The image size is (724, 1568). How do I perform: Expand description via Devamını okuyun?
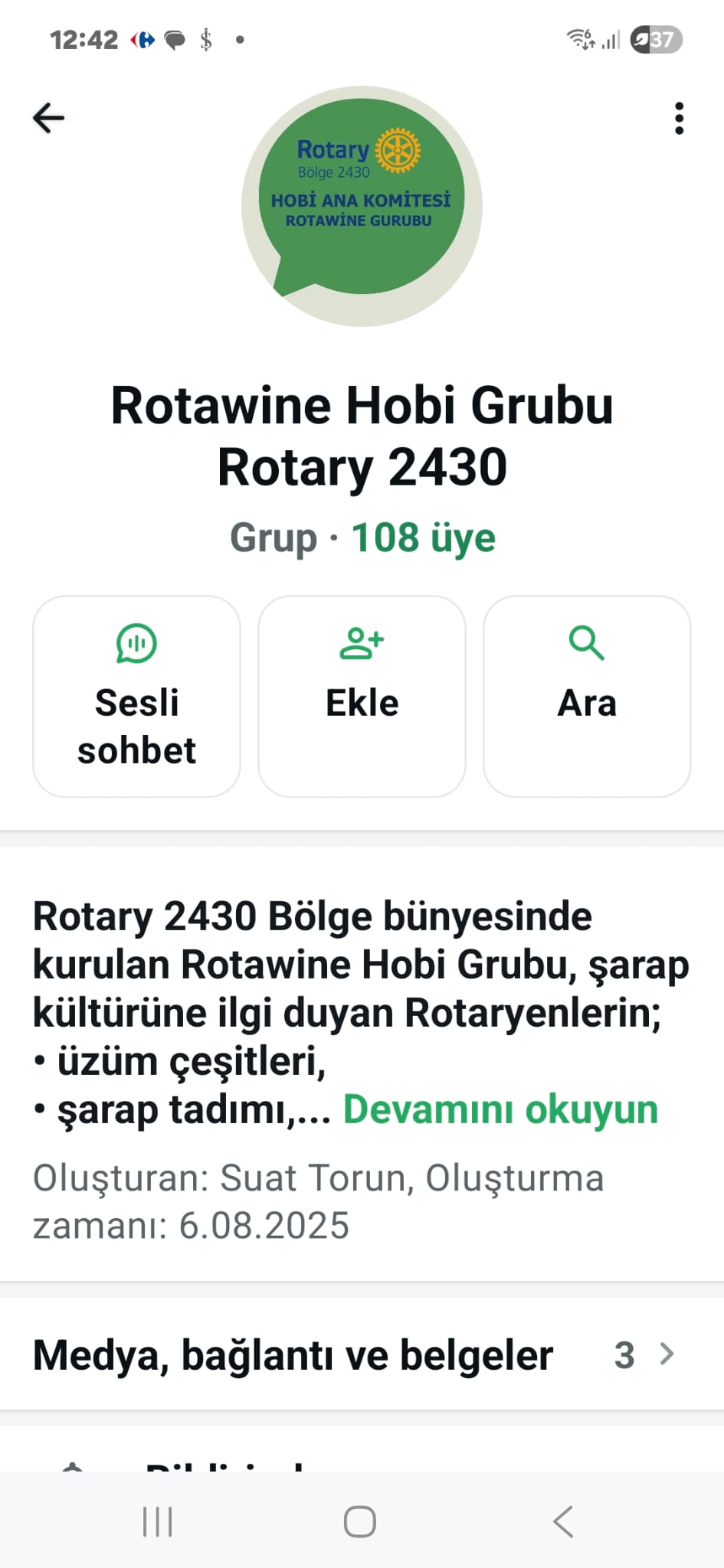[500, 1109]
